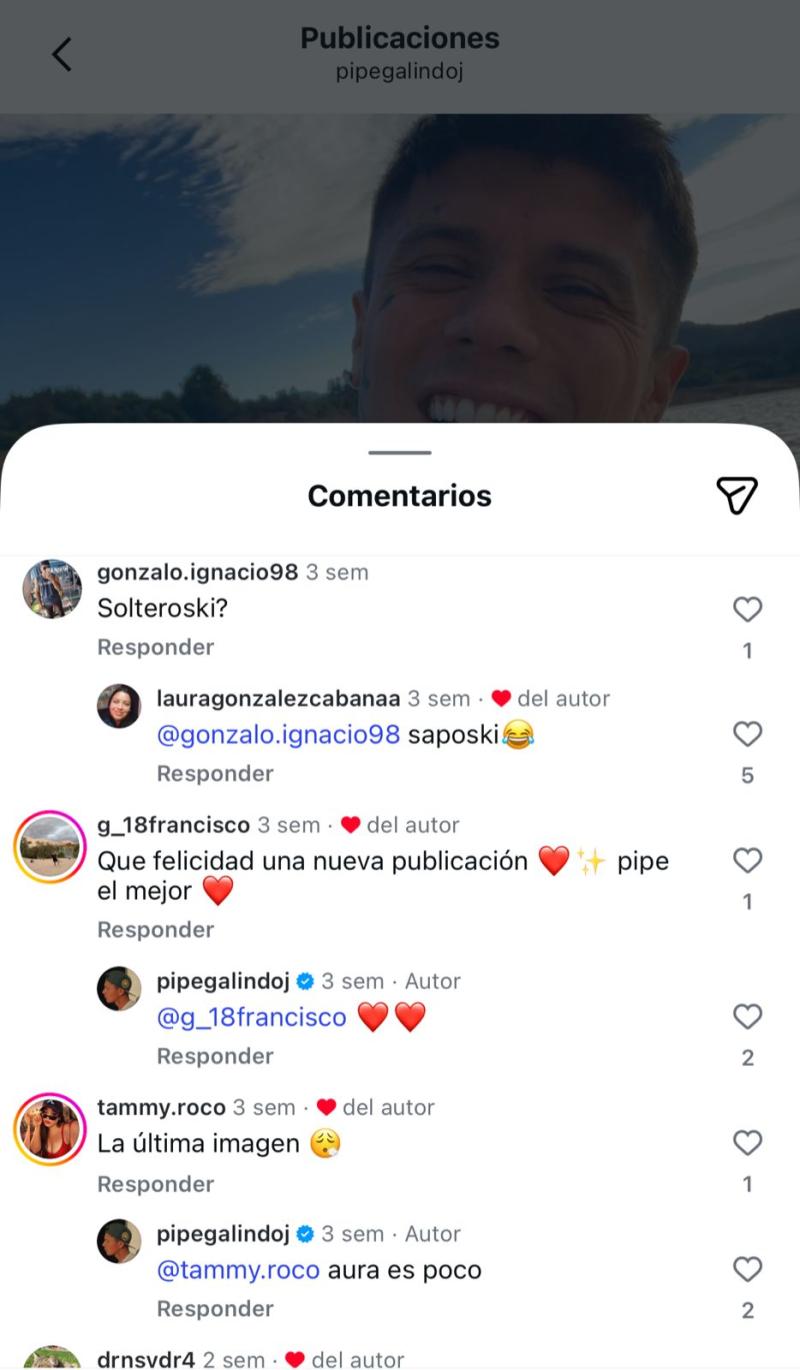Open pipegalindoj profile from header subtitle
This screenshot has width=800, height=1370.
click(x=399, y=73)
